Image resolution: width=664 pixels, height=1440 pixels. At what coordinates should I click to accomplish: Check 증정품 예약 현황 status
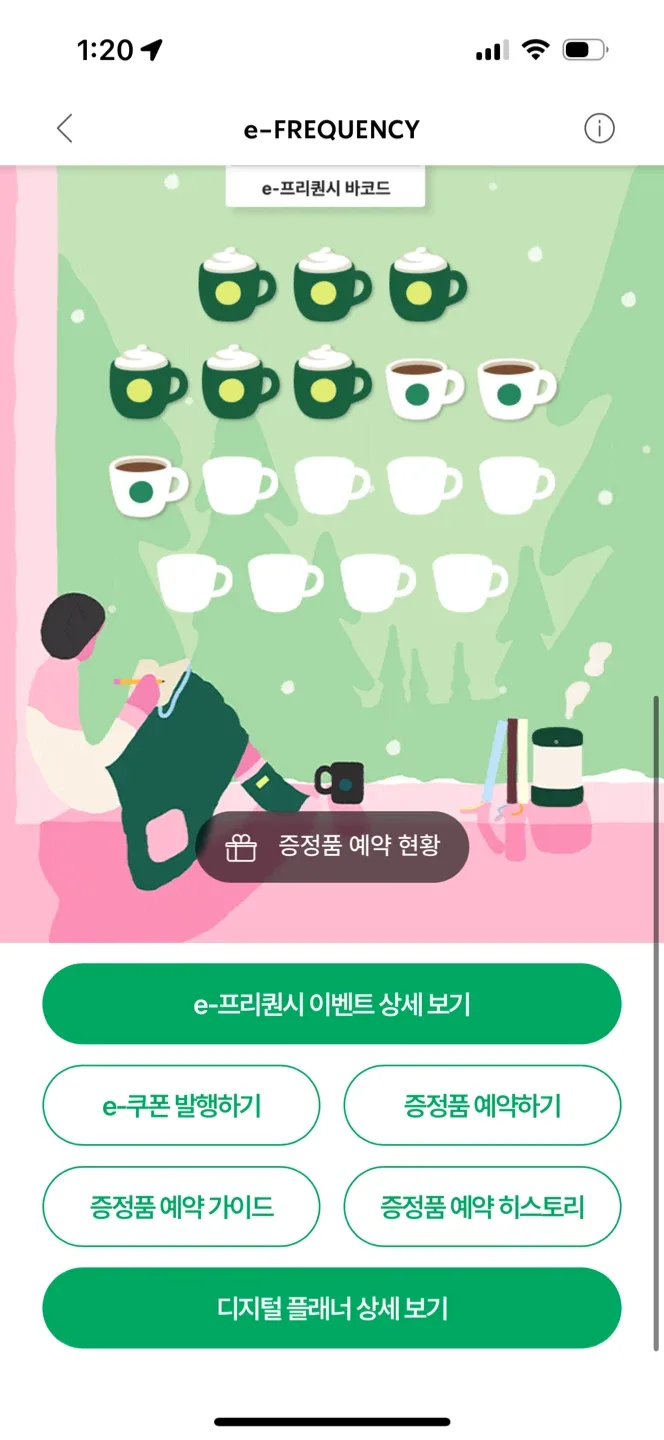click(332, 847)
